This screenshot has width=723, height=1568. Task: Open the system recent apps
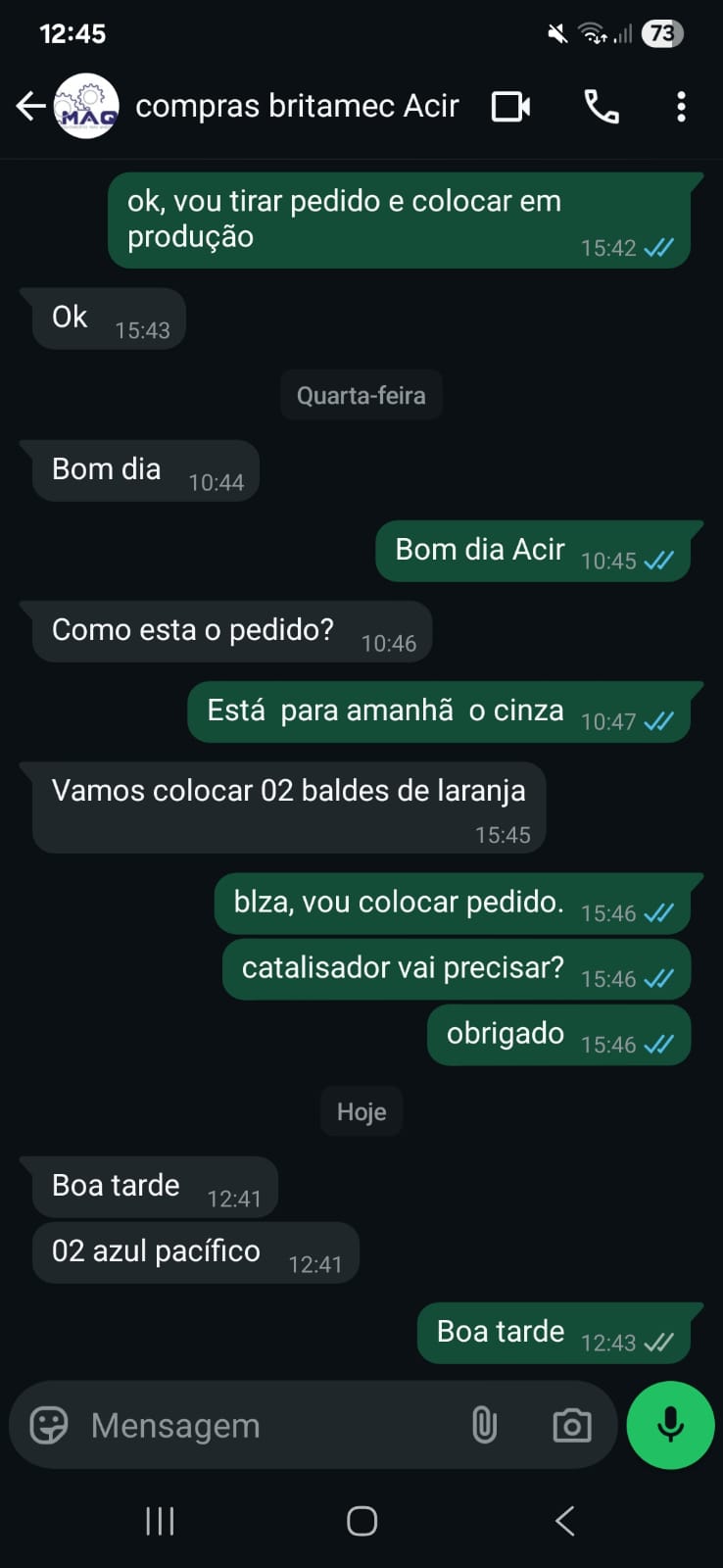pyautogui.click(x=160, y=1521)
